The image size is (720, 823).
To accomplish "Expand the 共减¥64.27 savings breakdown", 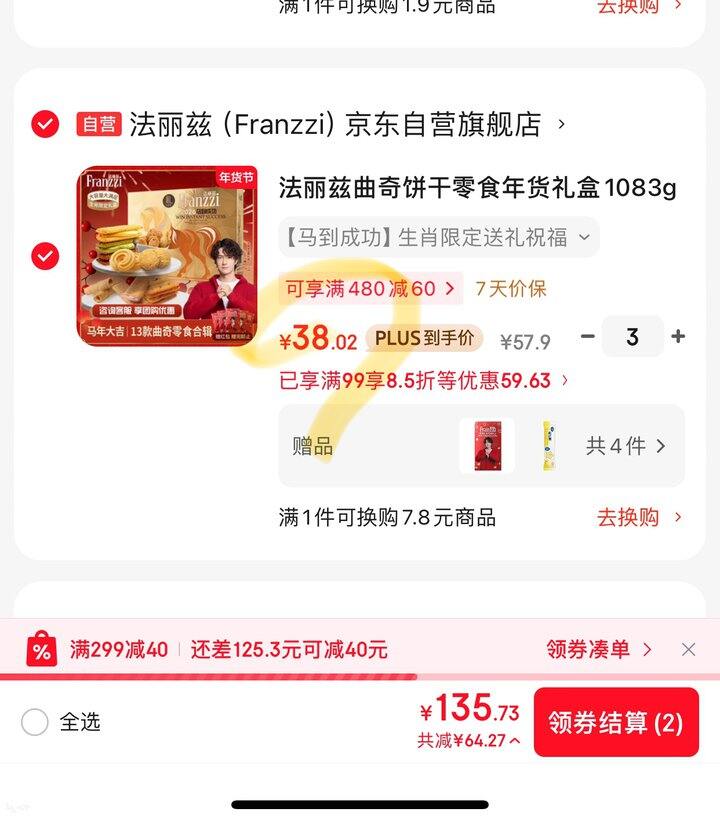I will point(468,741).
